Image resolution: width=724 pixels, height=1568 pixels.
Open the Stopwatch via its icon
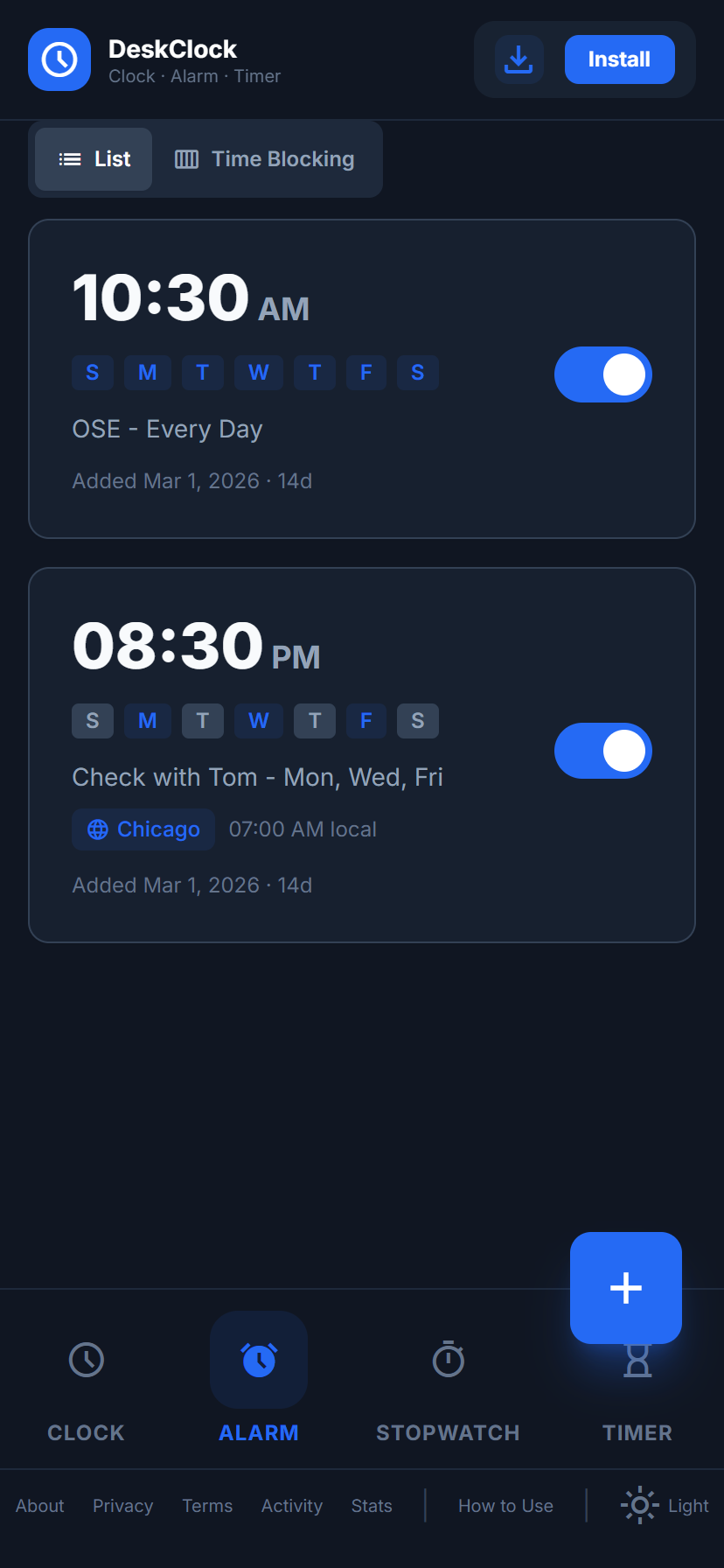448,1360
